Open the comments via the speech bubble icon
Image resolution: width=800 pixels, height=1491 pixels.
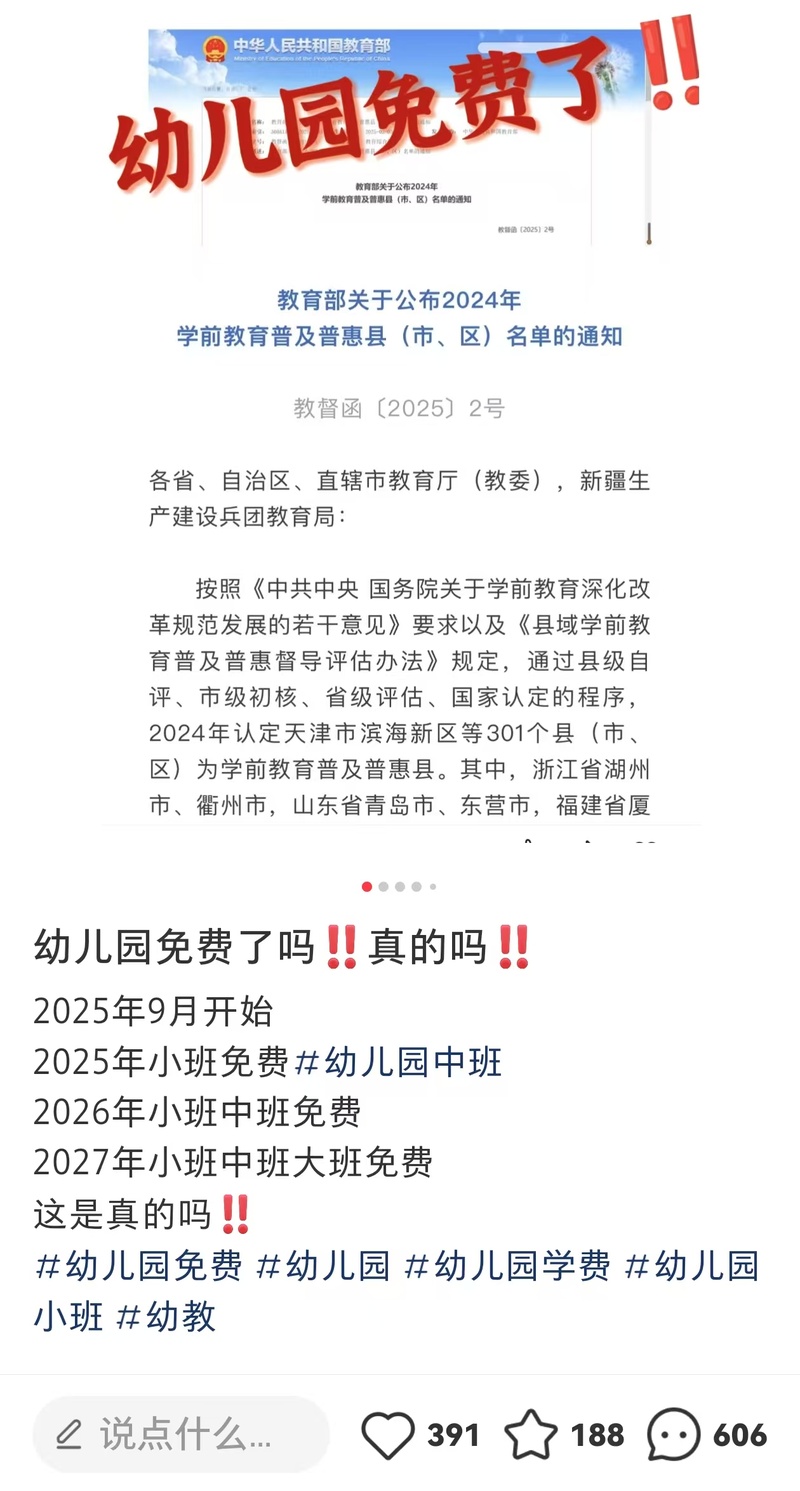pos(673,1436)
